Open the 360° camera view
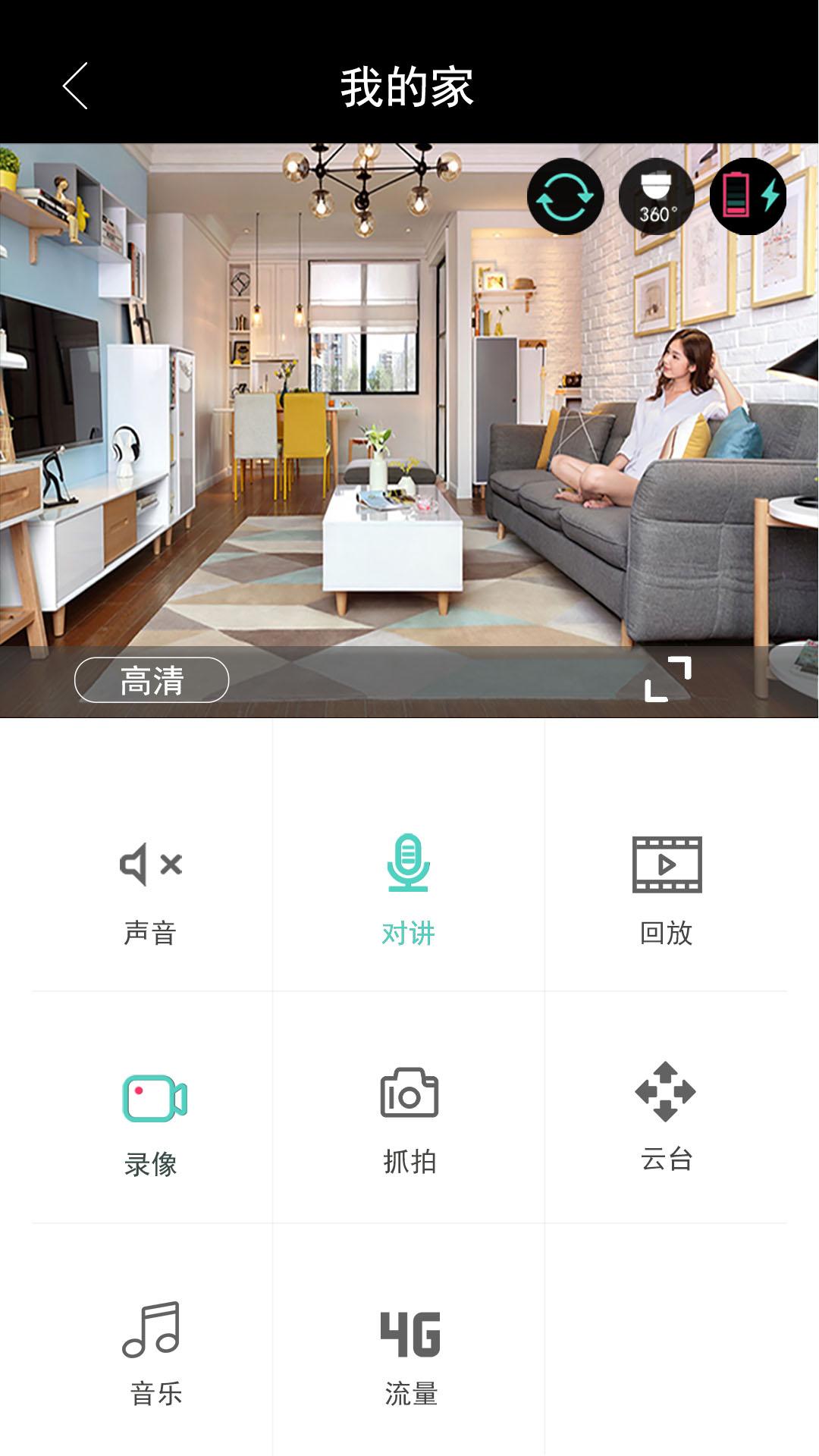Image resolution: width=819 pixels, height=1456 pixels. [656, 196]
